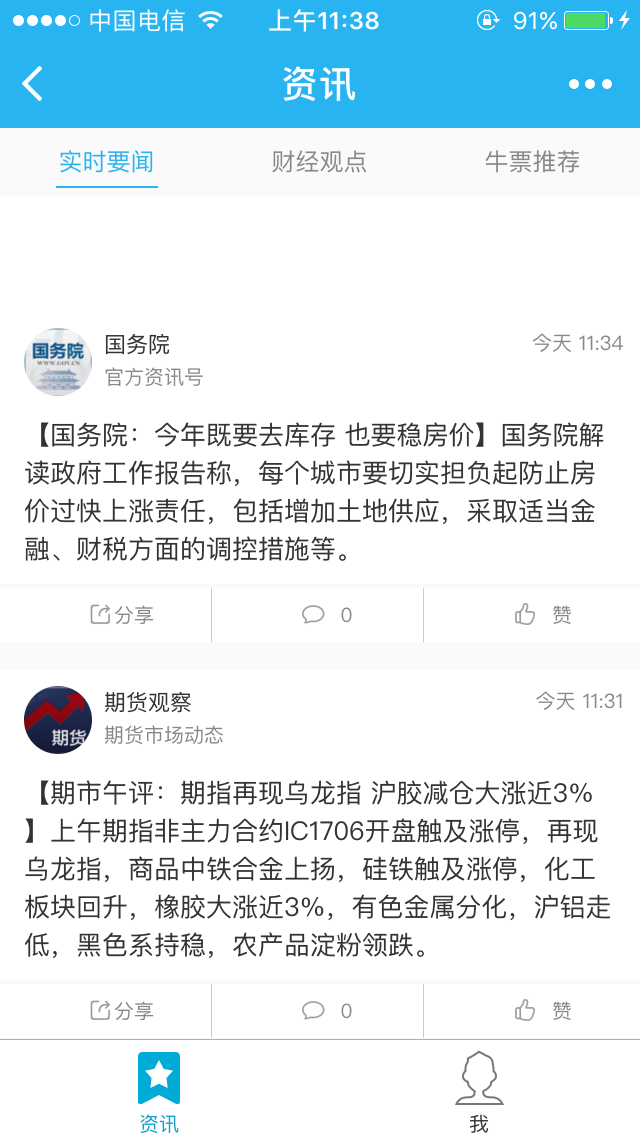The width and height of the screenshot is (640, 1136).
Task: Tap the 国务院 account avatar
Action: pyautogui.click(x=58, y=362)
